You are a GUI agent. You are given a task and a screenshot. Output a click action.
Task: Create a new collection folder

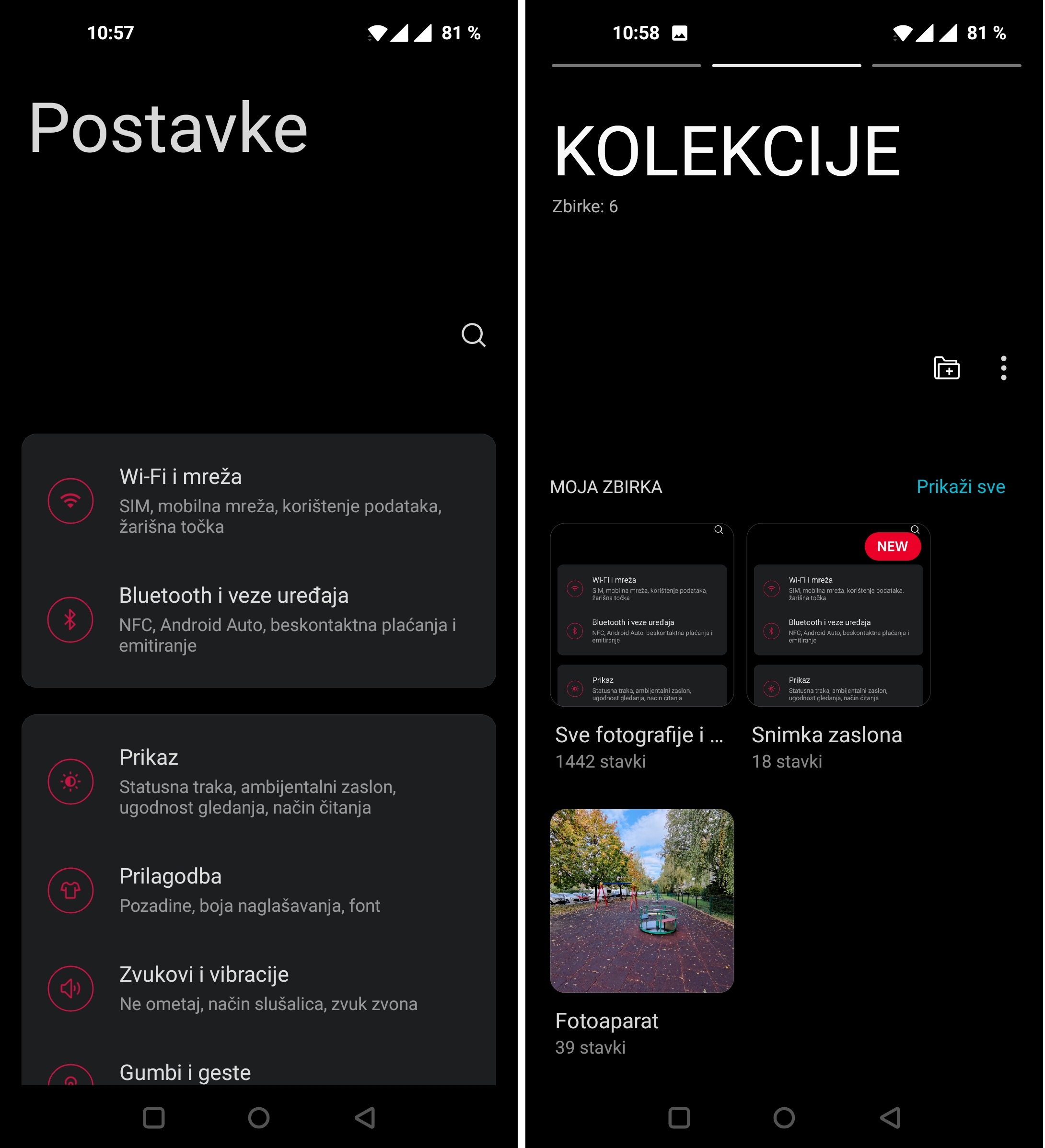click(x=946, y=368)
